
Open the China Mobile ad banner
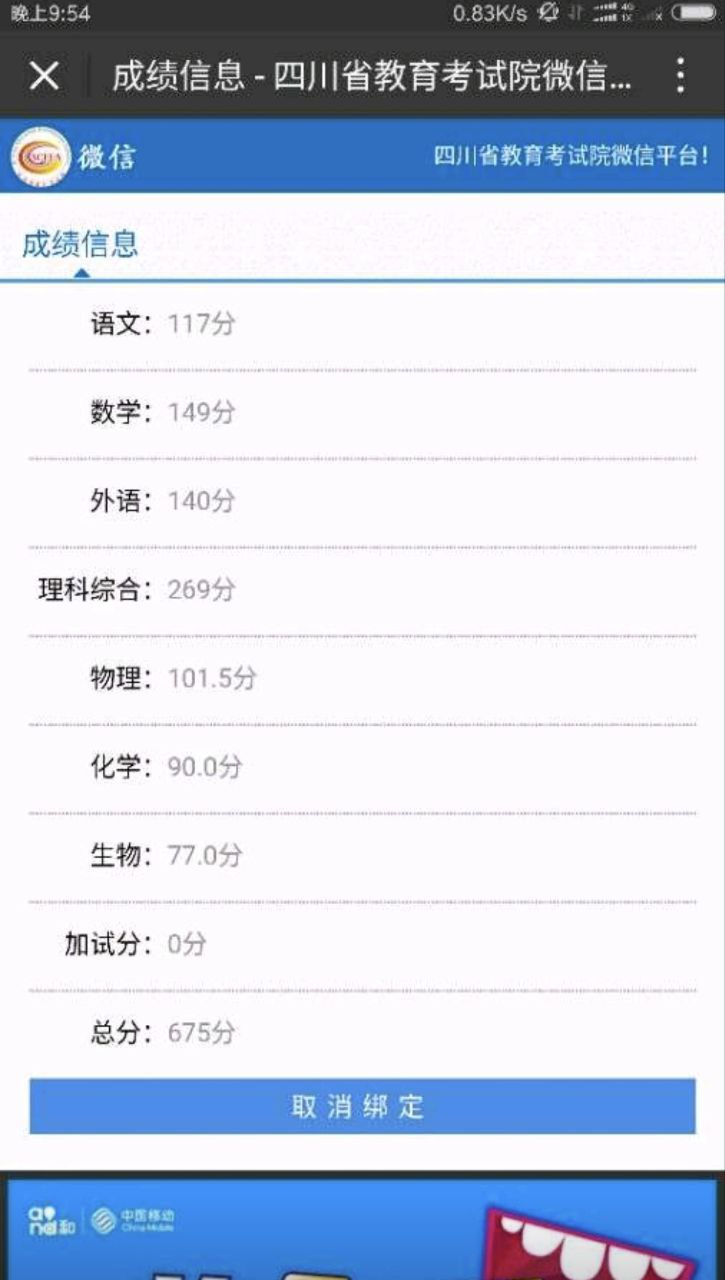coord(362,1230)
